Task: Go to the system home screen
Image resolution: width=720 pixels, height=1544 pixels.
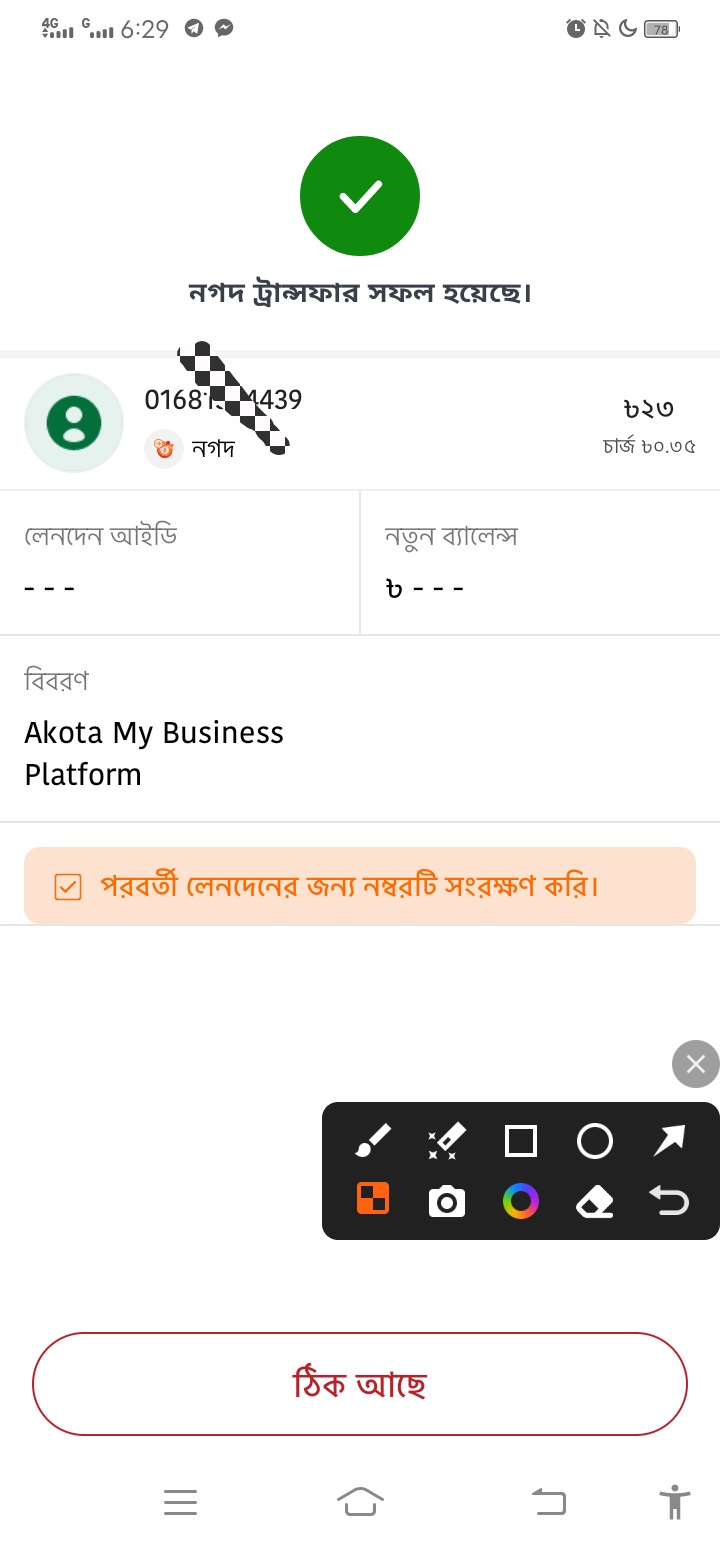Action: point(361,1501)
